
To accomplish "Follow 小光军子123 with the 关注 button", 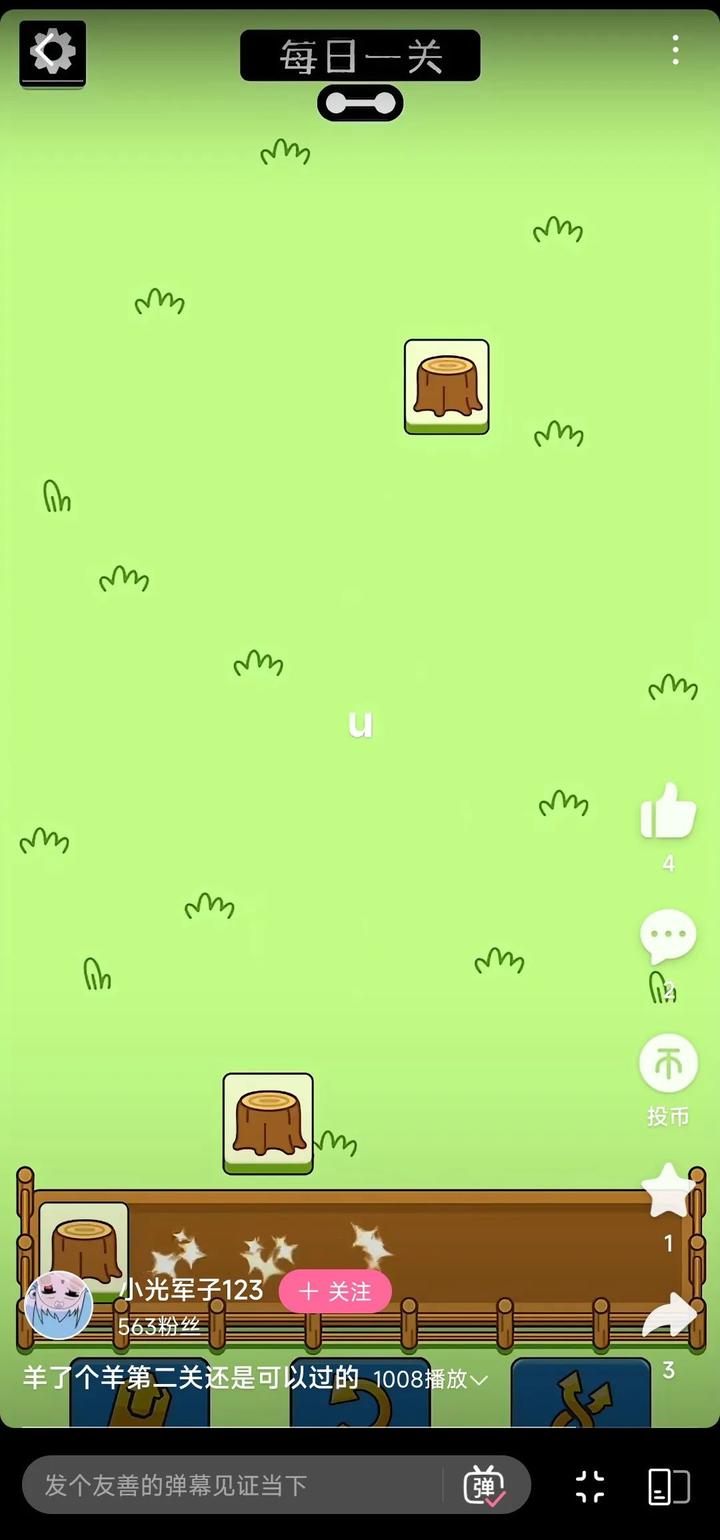I will pos(335,1291).
